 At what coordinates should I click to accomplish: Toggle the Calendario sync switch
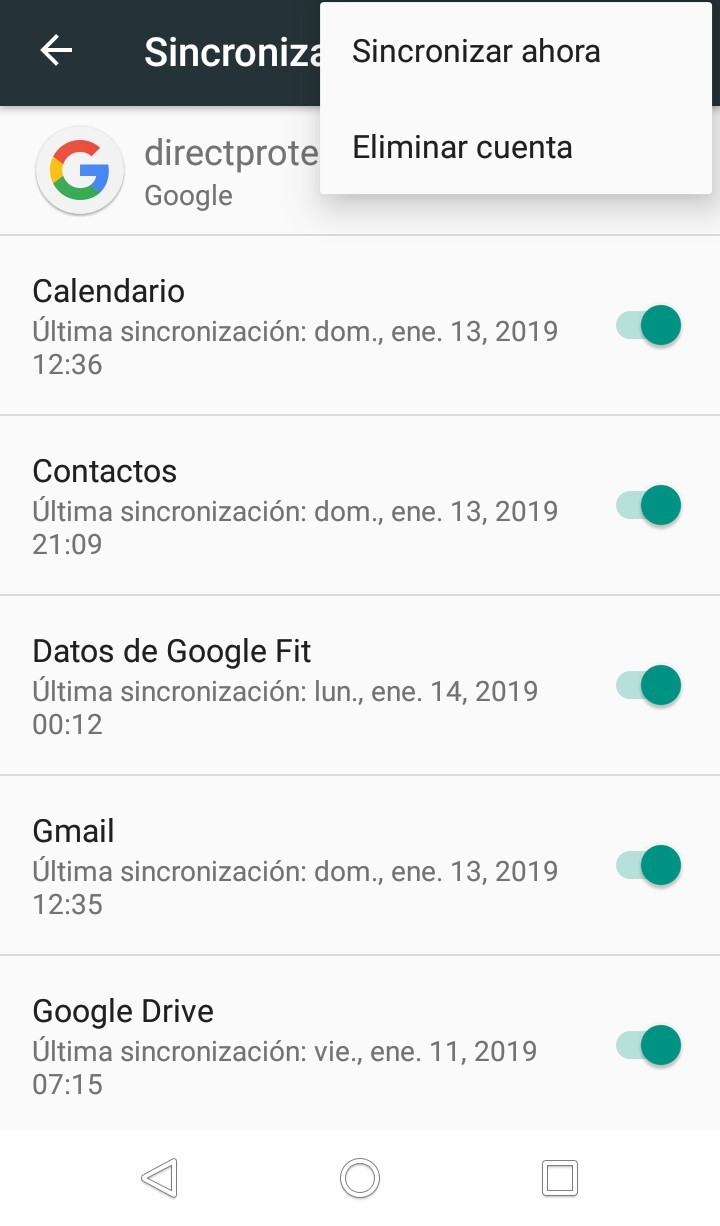tap(649, 326)
